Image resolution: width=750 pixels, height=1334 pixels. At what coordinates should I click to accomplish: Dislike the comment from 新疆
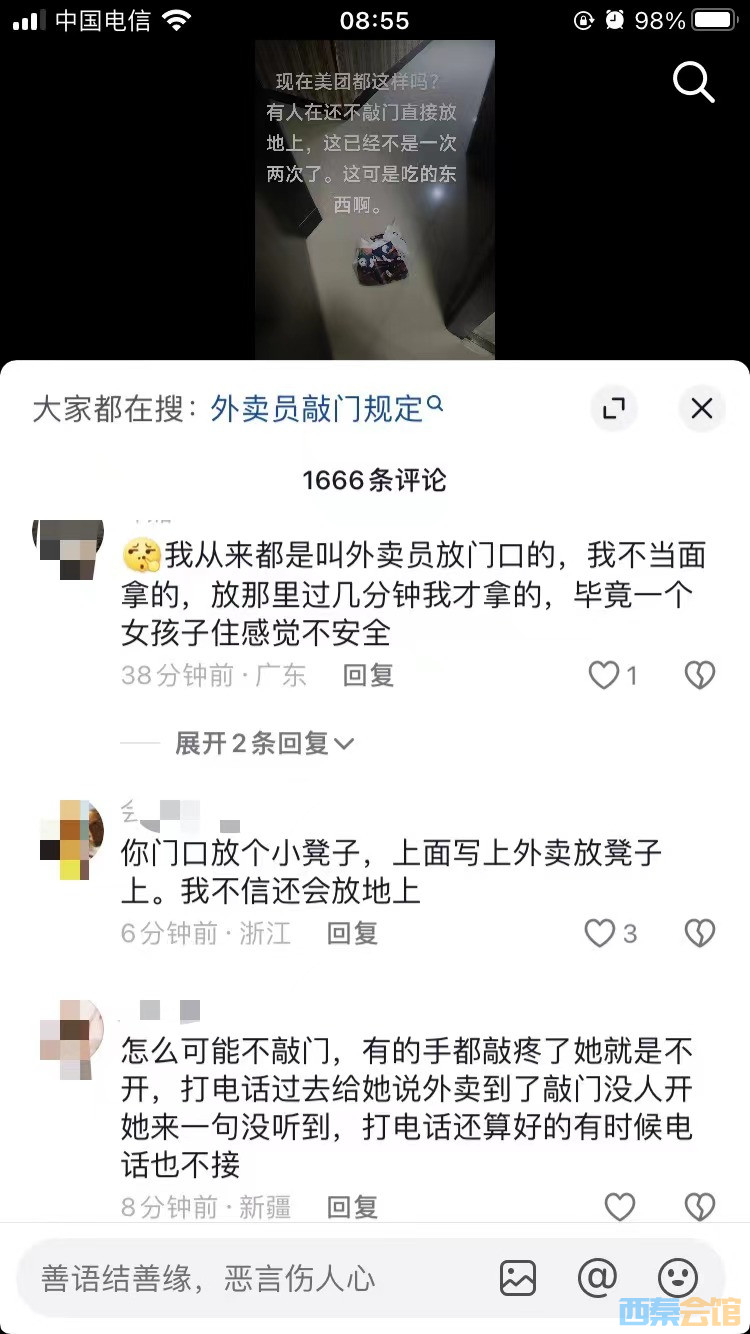pos(699,1207)
